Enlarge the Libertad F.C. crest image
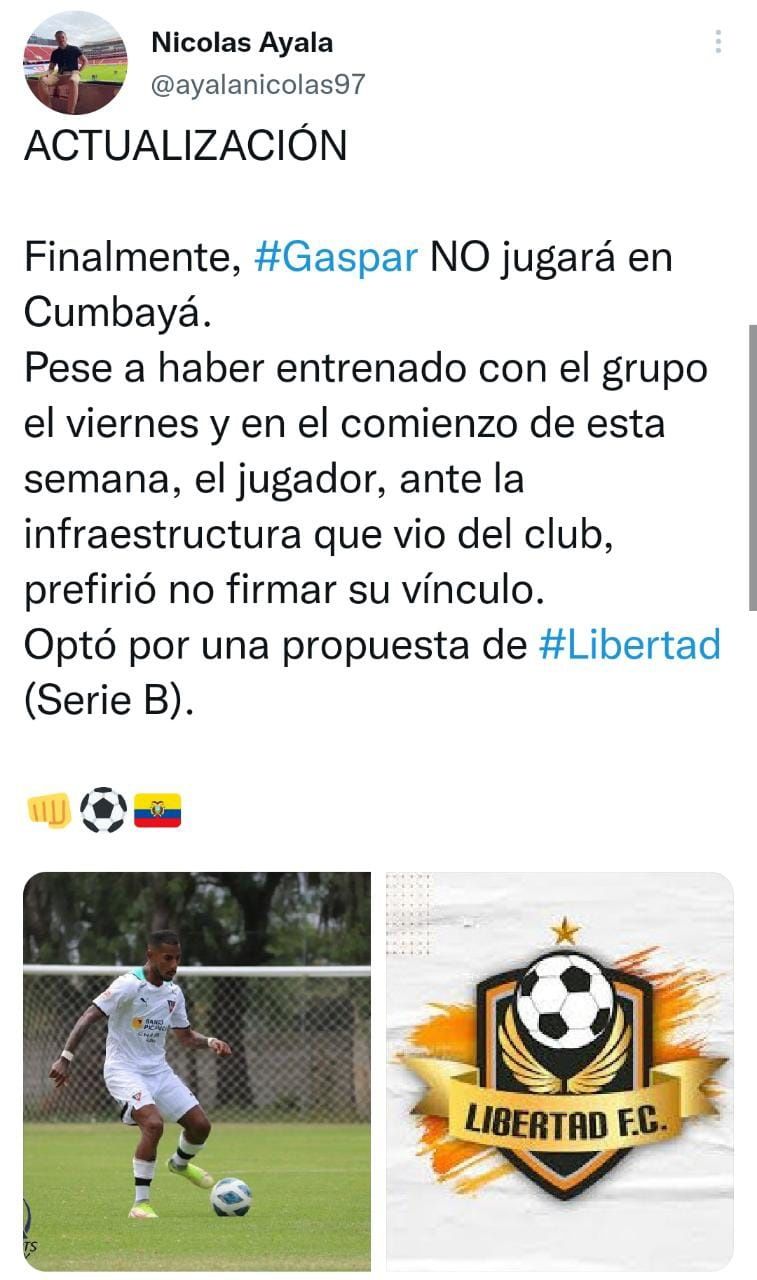 [560, 1070]
